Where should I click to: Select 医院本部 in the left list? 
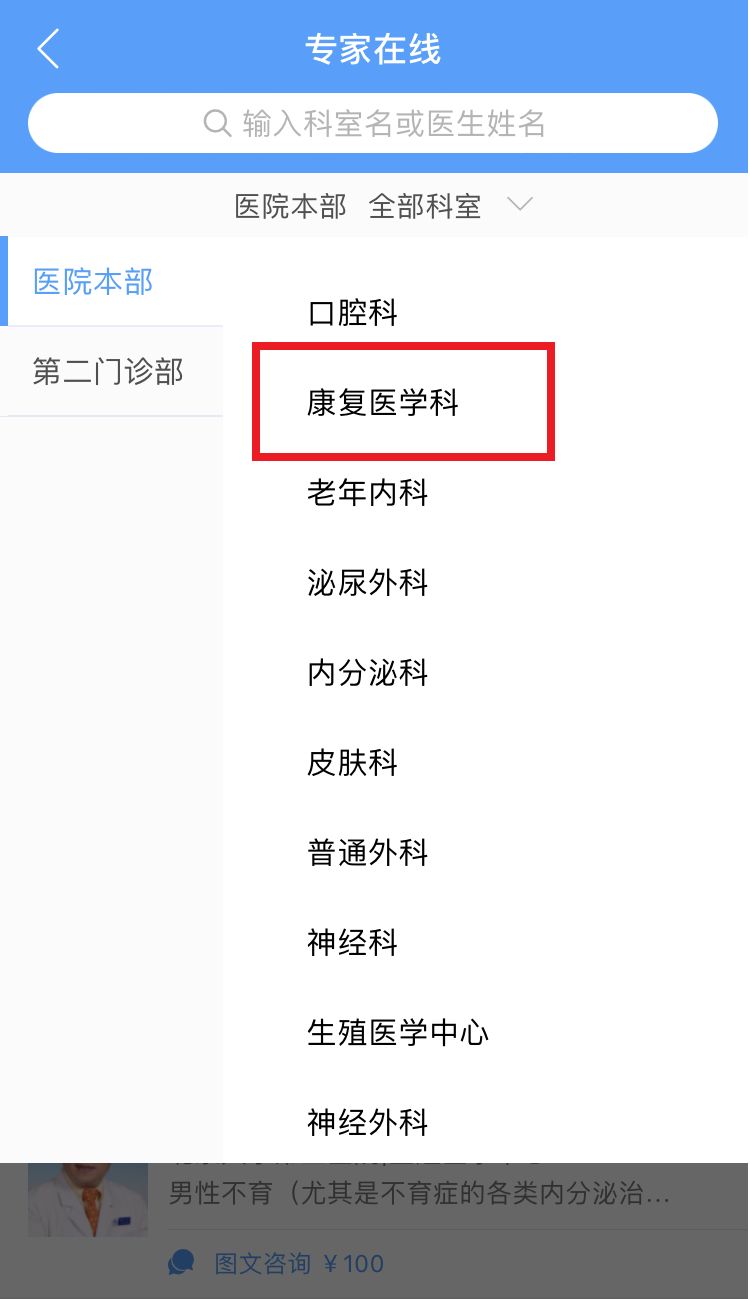tap(93, 282)
